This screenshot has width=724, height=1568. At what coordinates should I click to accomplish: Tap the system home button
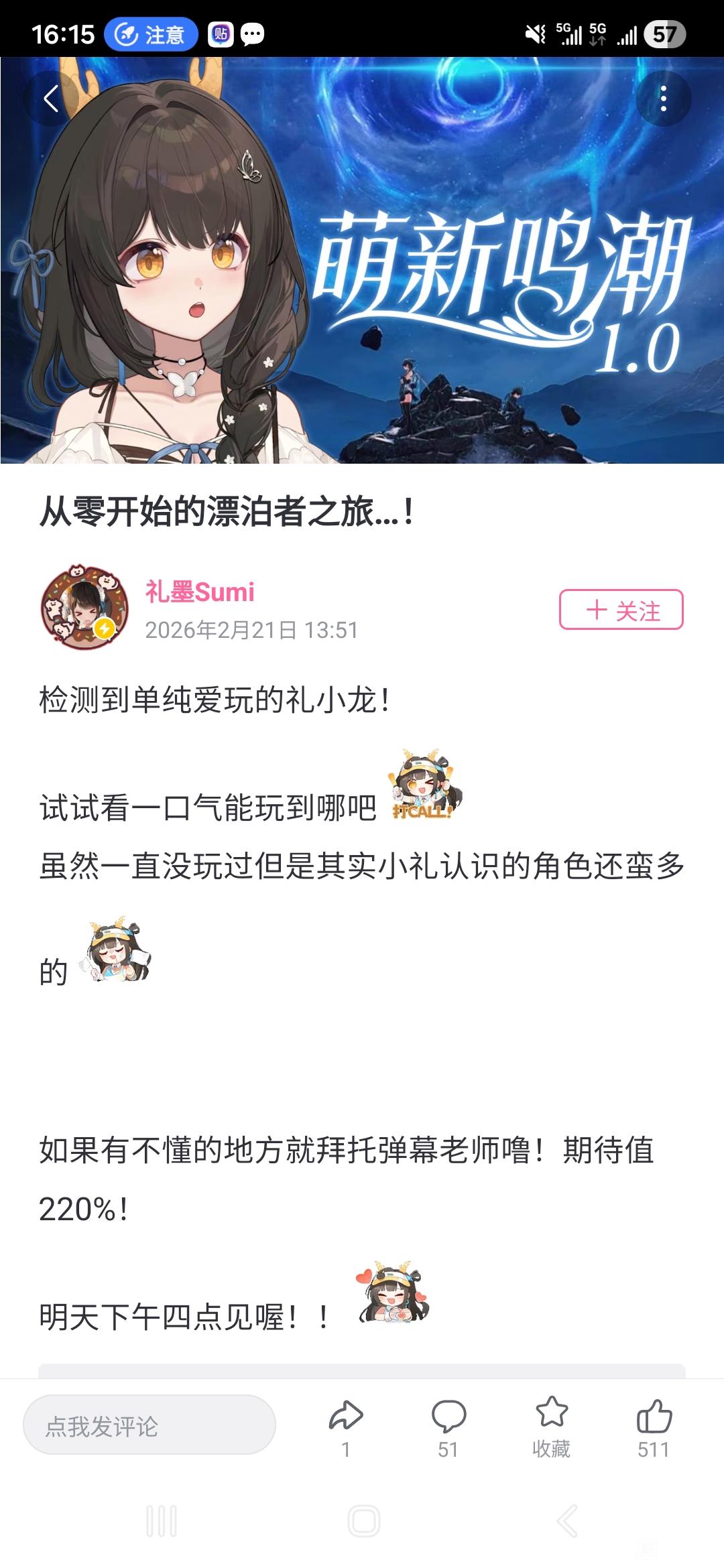pyautogui.click(x=363, y=1520)
